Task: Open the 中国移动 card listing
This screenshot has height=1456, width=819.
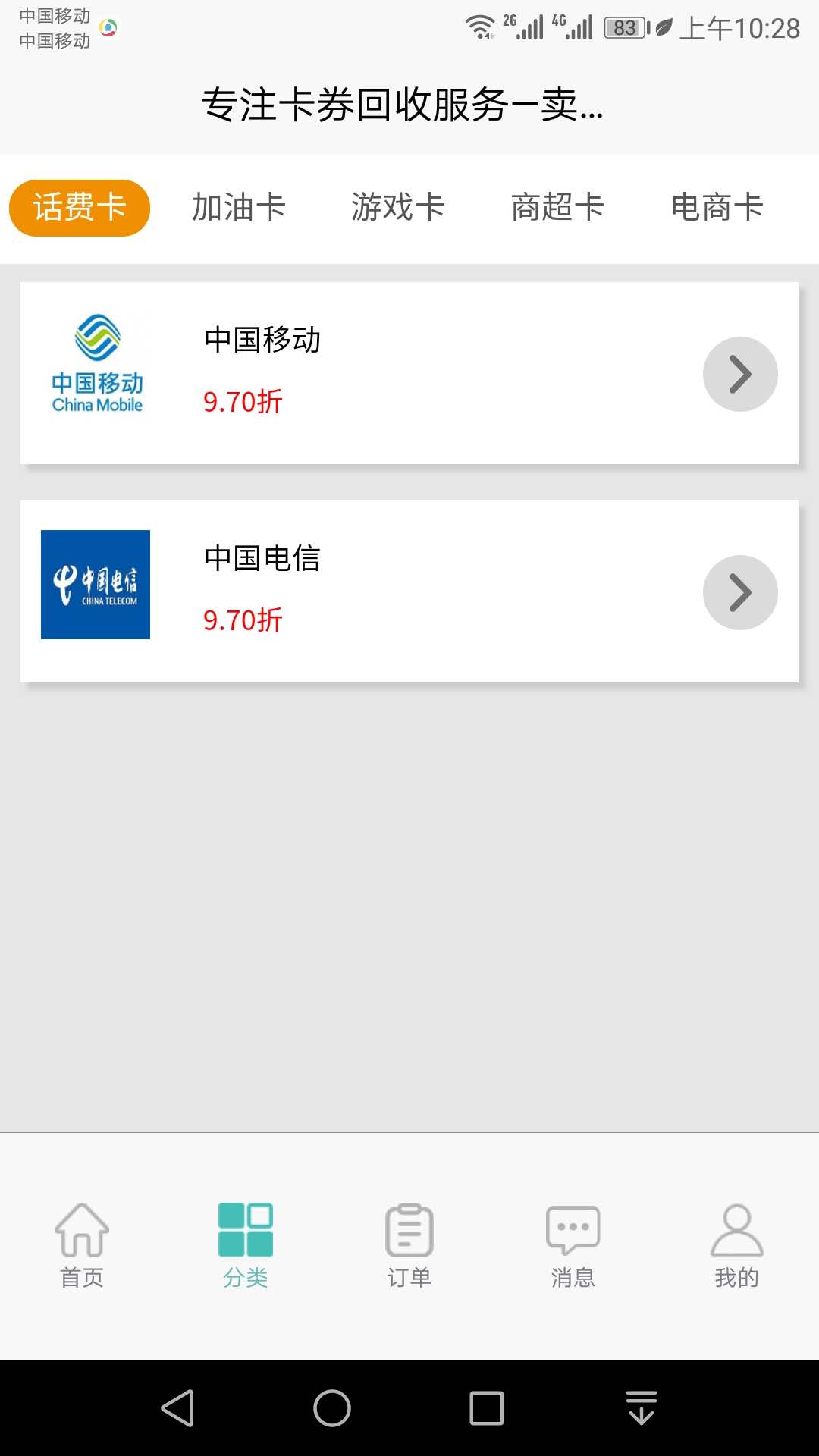Action: click(x=409, y=373)
